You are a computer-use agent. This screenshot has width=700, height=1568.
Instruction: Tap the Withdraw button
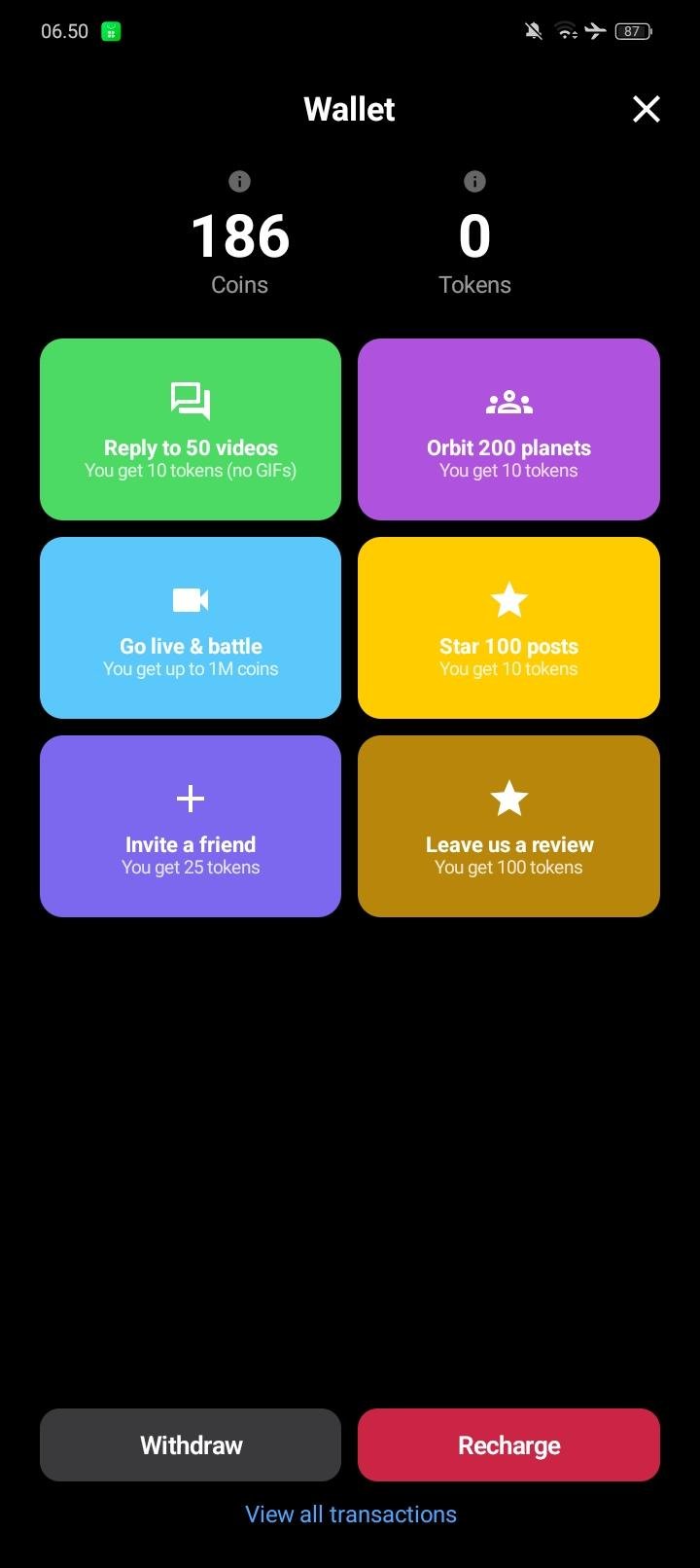191,1444
